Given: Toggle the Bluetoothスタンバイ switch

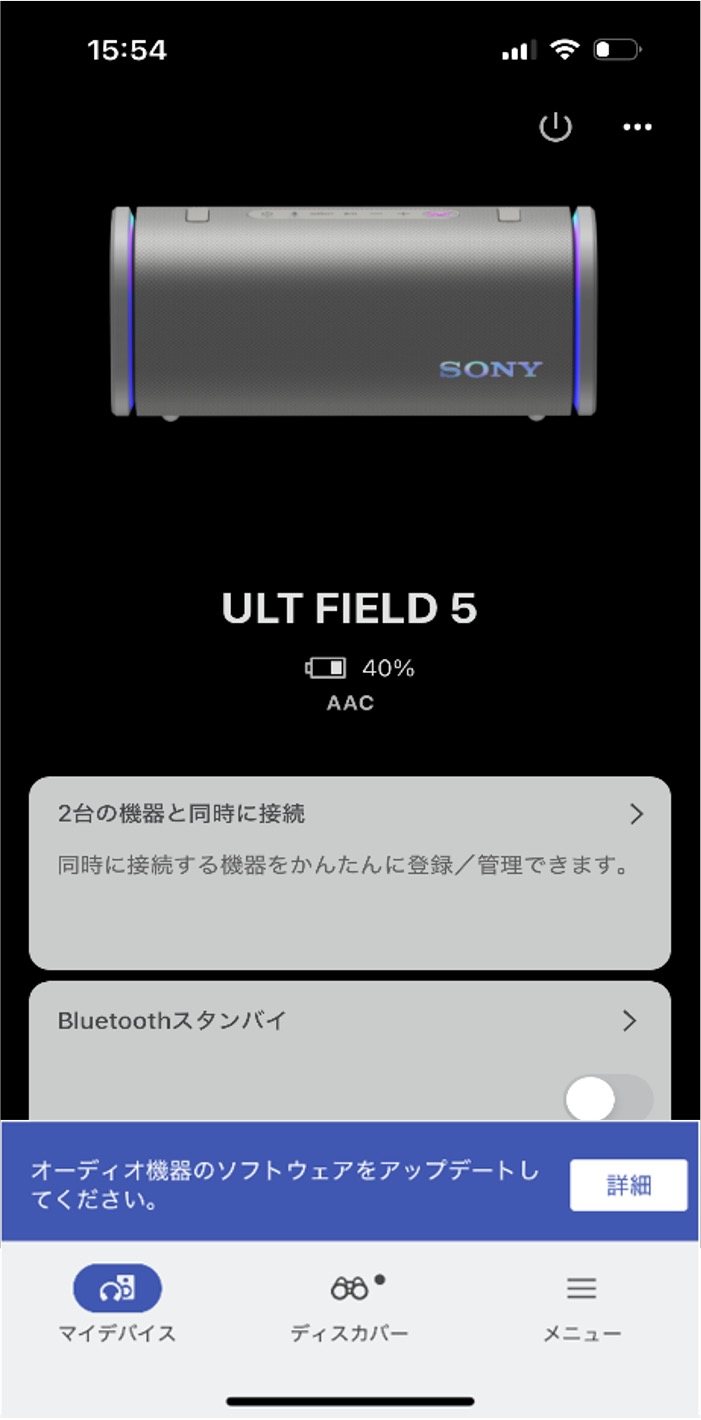Looking at the screenshot, I should point(608,1099).
